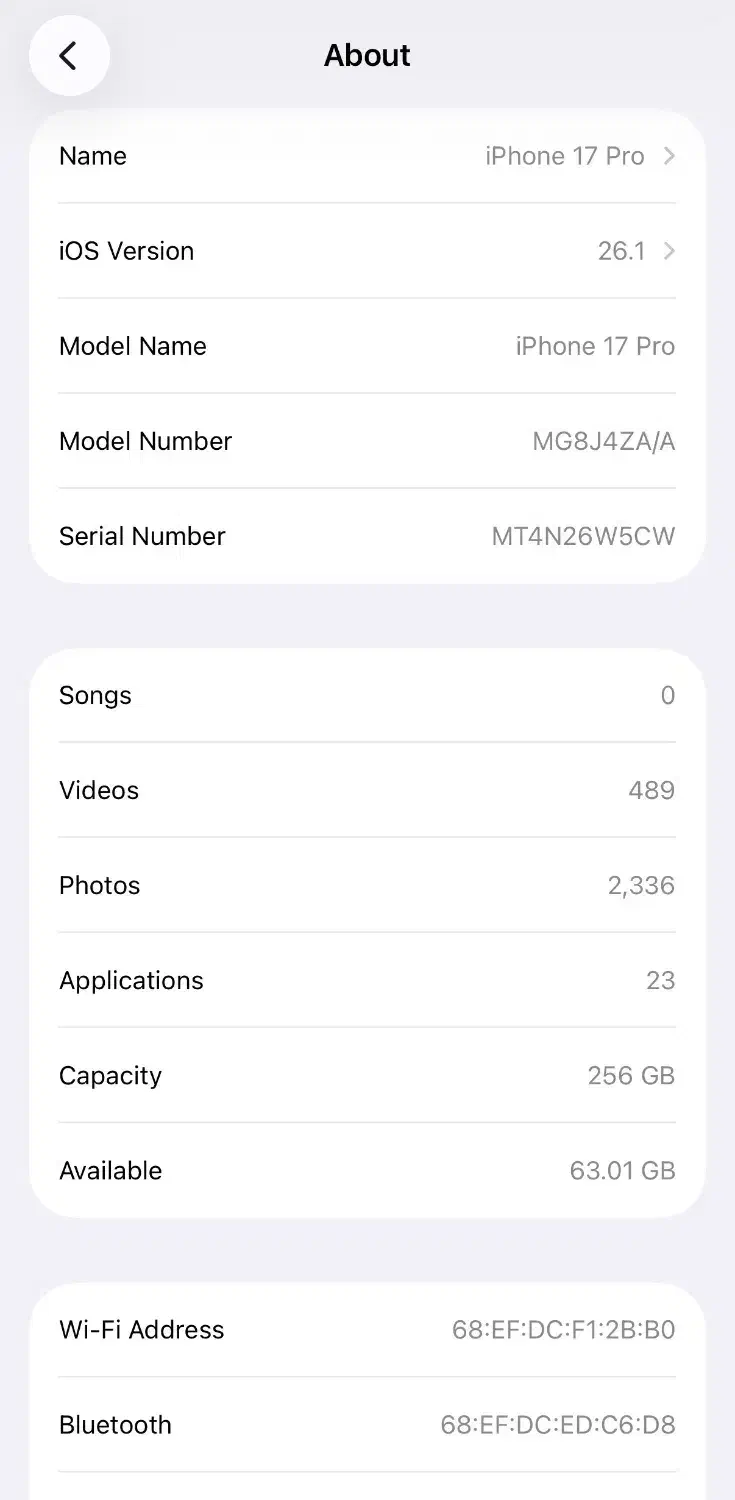Select the iPhone 17 Pro name value
Screen dimensions: 735x1500
(x=564, y=156)
